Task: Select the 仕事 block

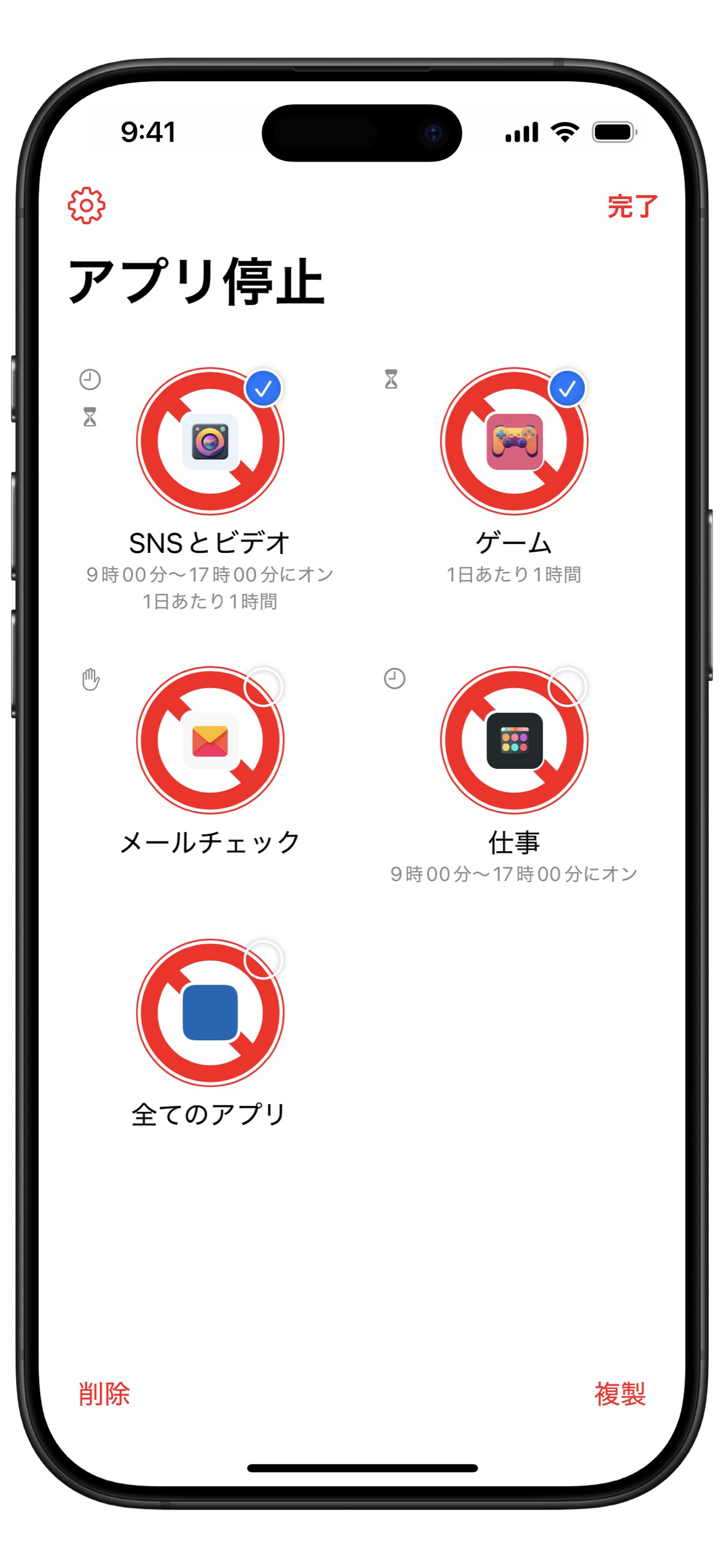Action: click(567, 687)
